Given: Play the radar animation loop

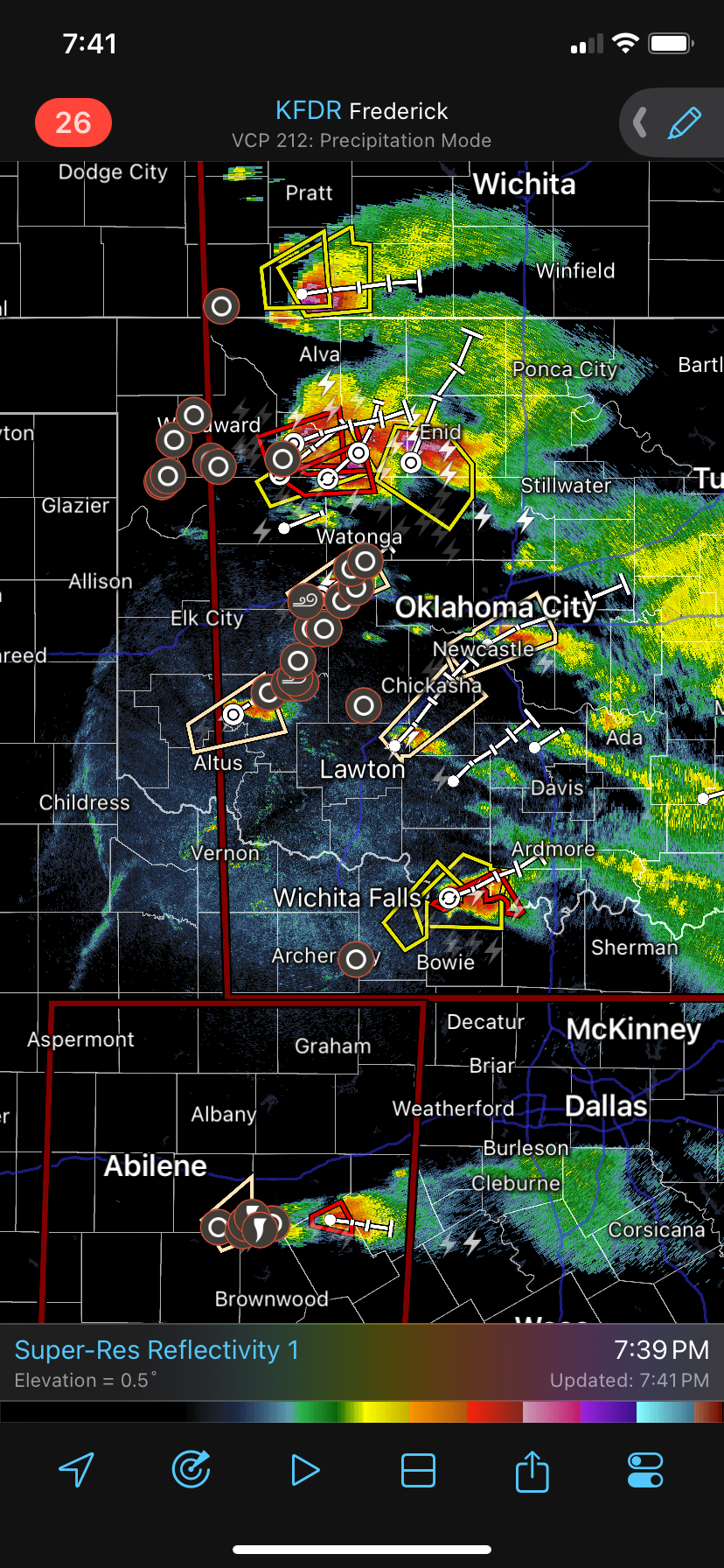Looking at the screenshot, I should tap(304, 1470).
